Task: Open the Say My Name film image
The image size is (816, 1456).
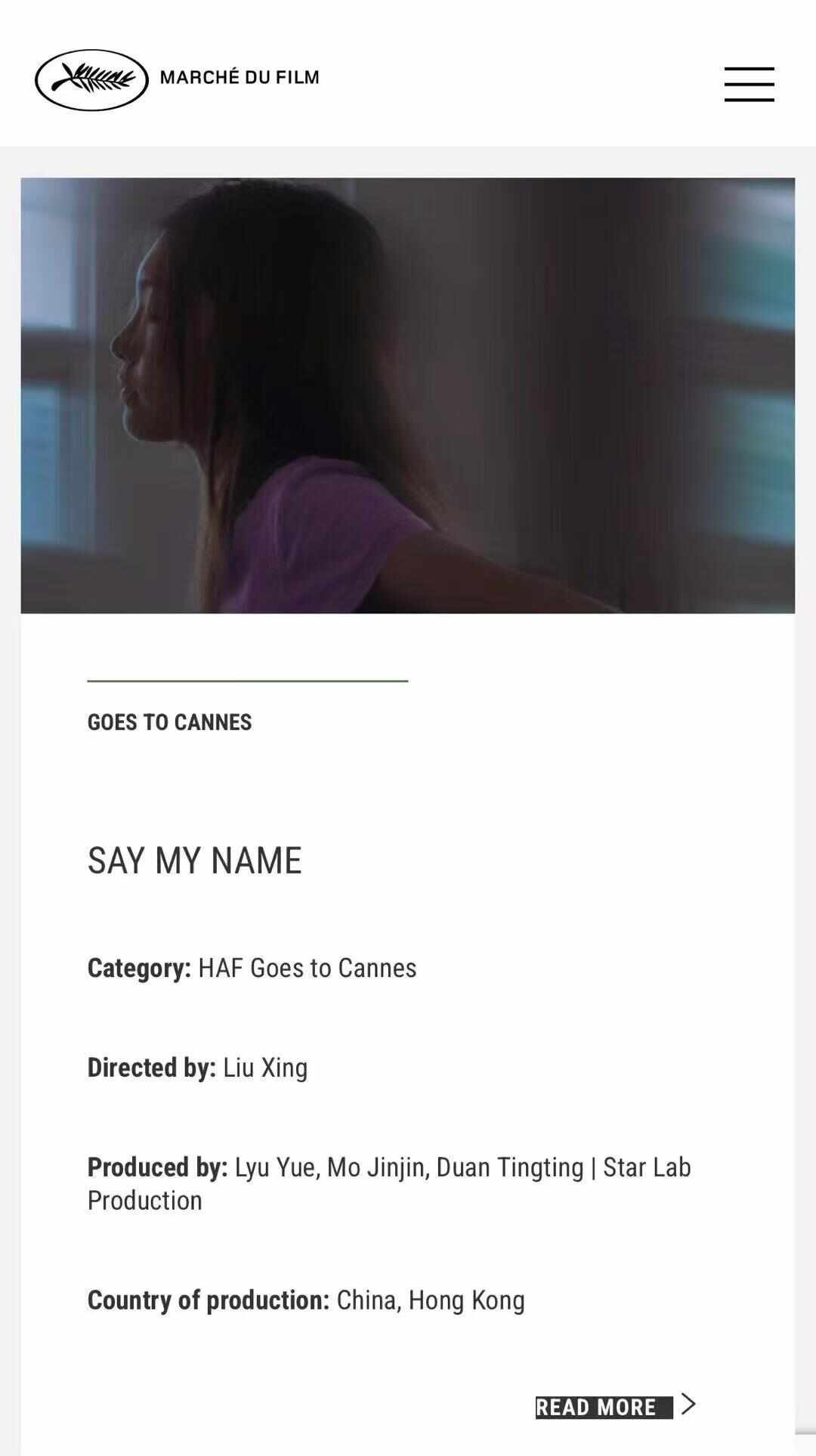Action: coord(408,395)
